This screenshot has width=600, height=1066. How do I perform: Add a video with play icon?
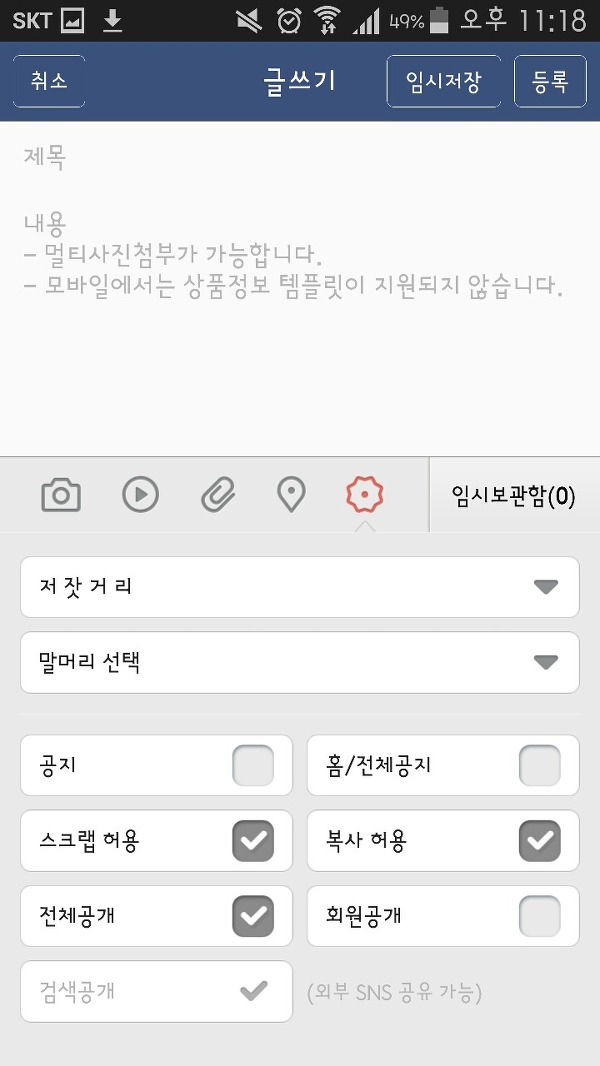coord(140,495)
